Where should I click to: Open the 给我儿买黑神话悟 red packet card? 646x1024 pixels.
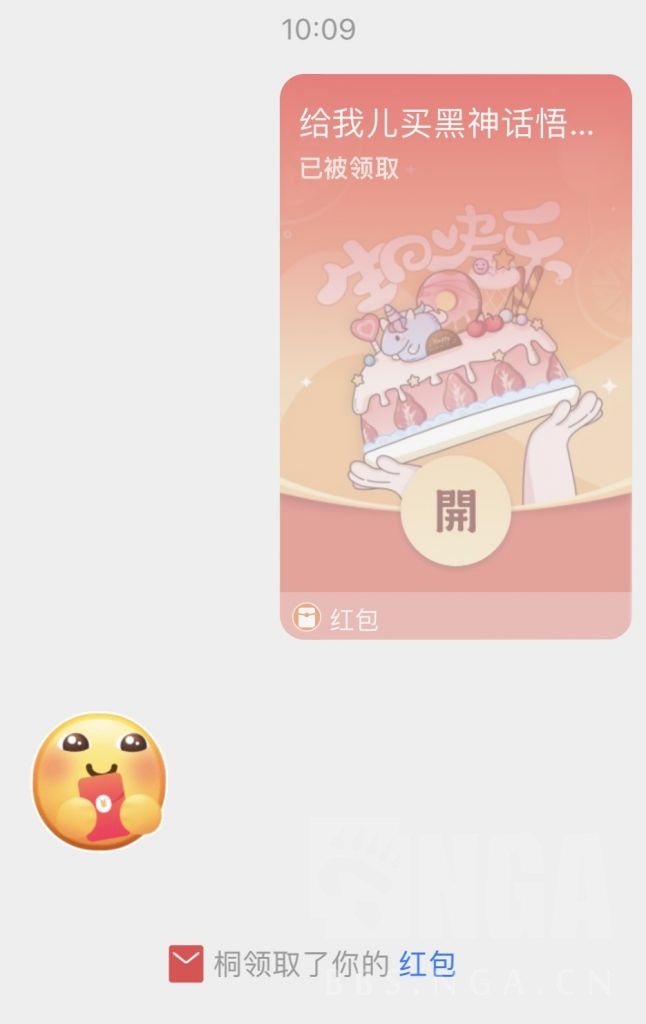click(455, 300)
